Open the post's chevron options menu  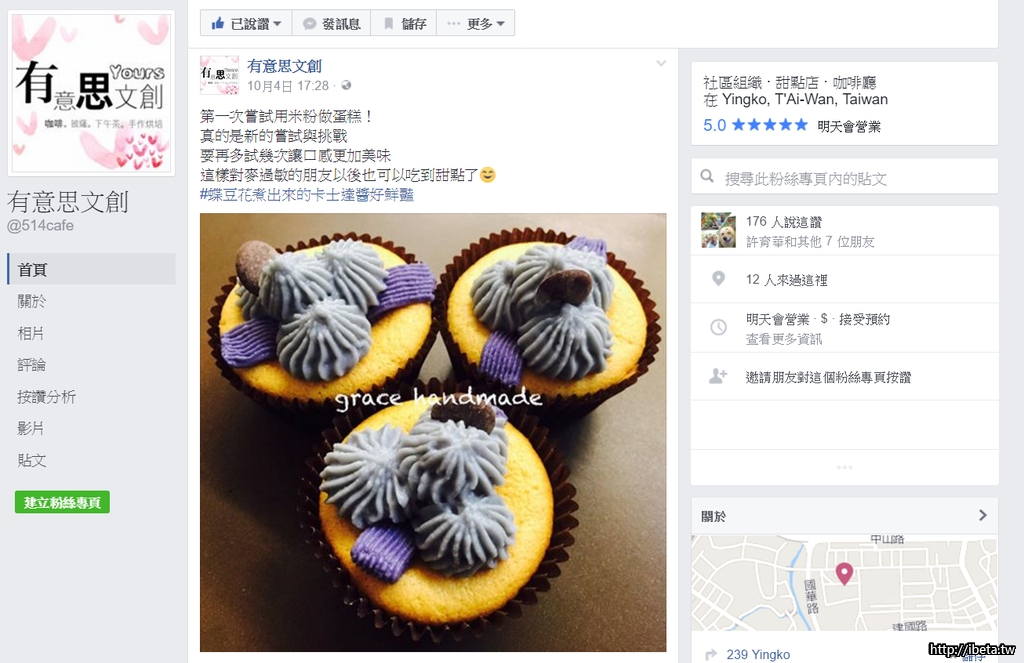661,64
